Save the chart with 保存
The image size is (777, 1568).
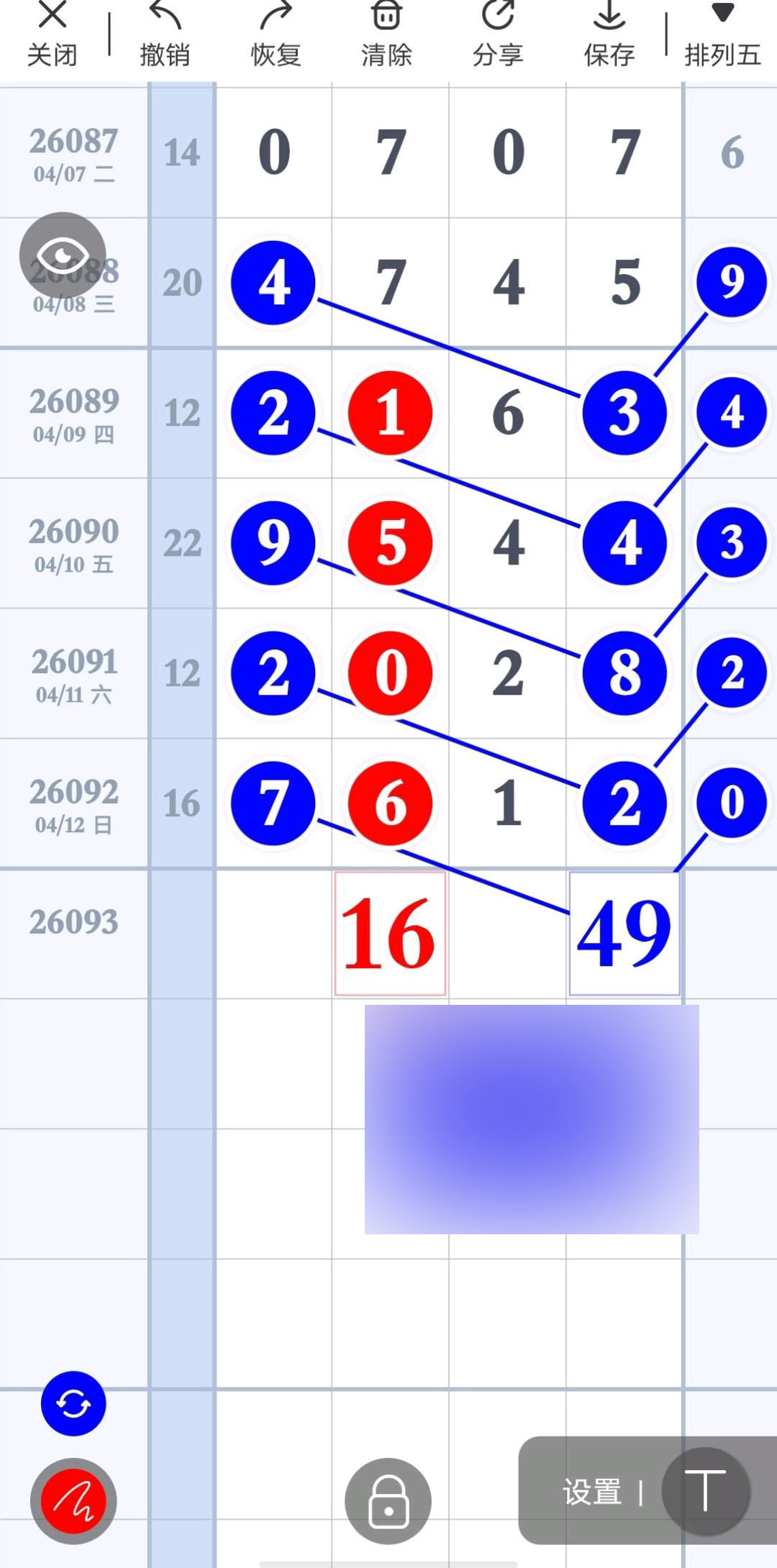609,35
